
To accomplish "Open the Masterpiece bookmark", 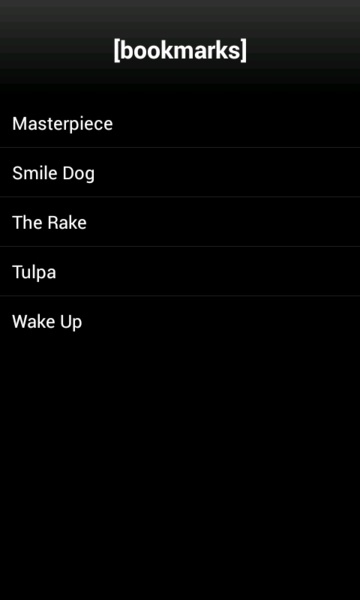I will click(180, 123).
